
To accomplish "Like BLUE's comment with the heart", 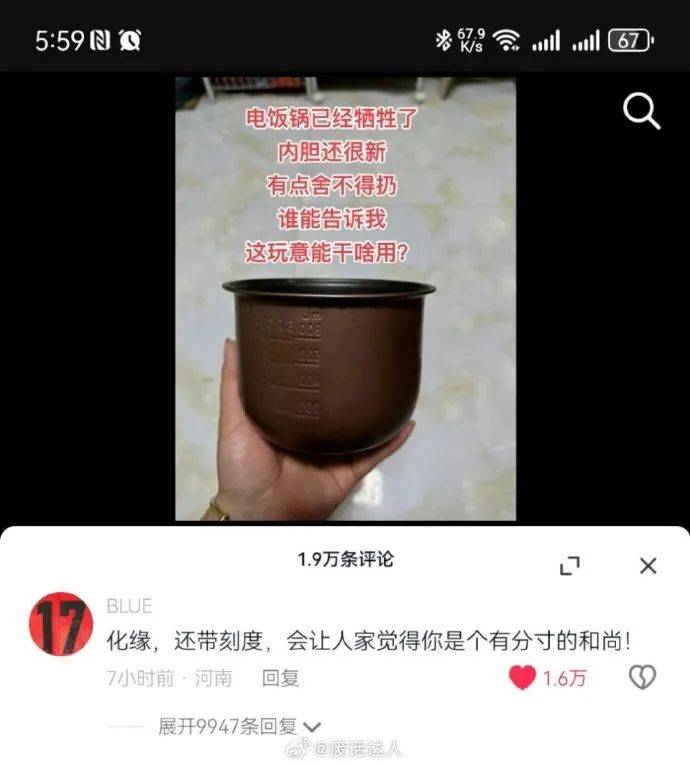I will 522,678.
